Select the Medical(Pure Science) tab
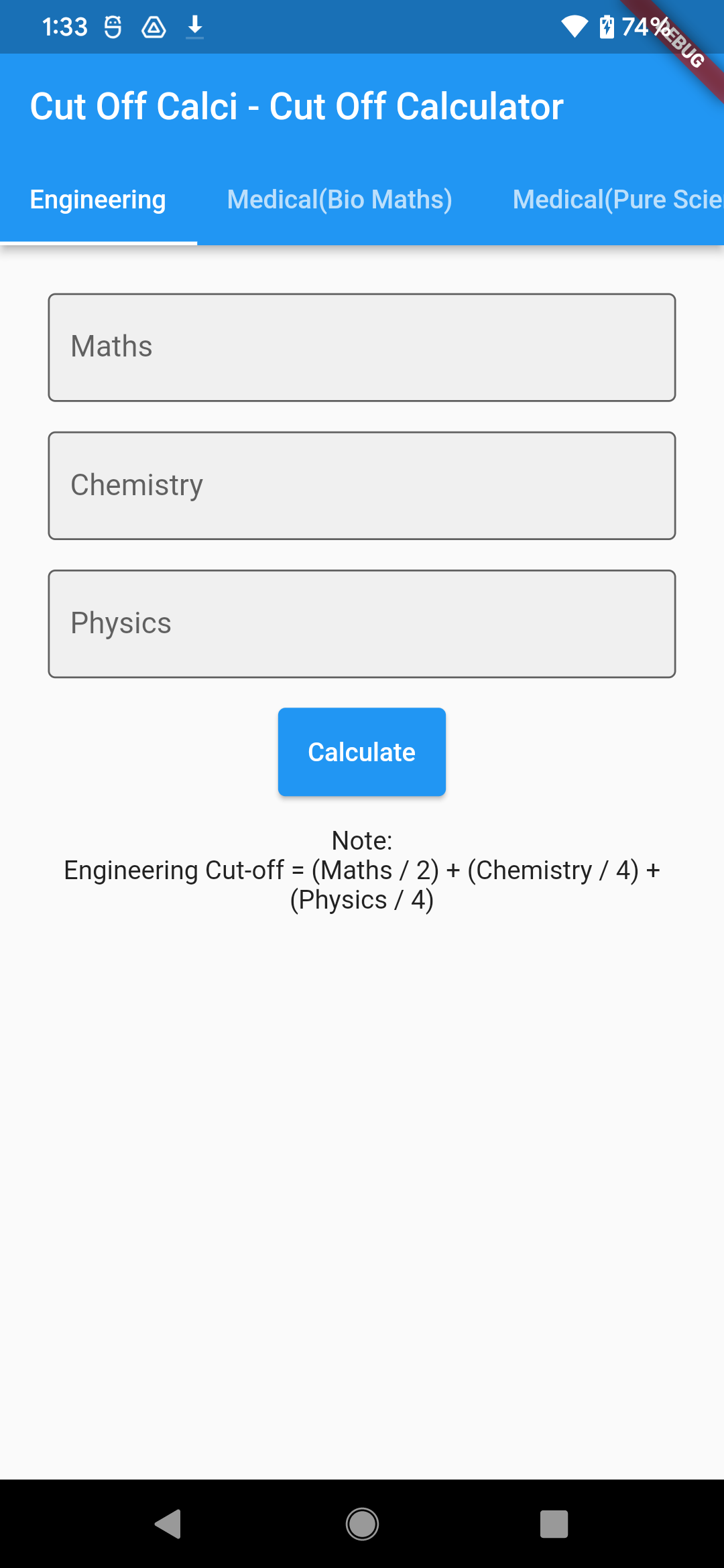The image size is (724, 1568). coord(617,200)
